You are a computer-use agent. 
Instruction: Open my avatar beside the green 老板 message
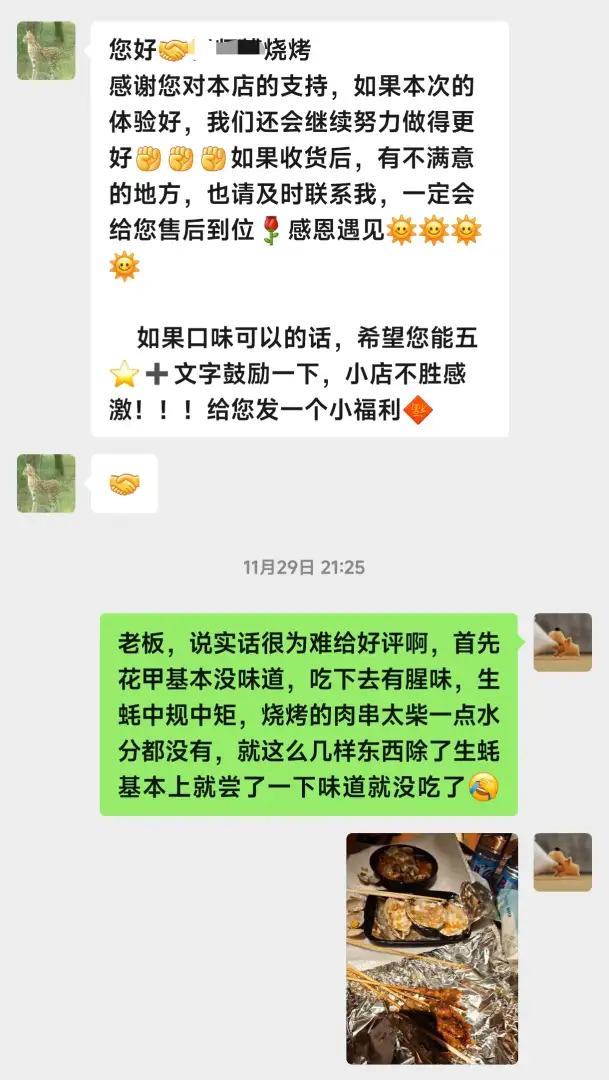(x=563, y=642)
